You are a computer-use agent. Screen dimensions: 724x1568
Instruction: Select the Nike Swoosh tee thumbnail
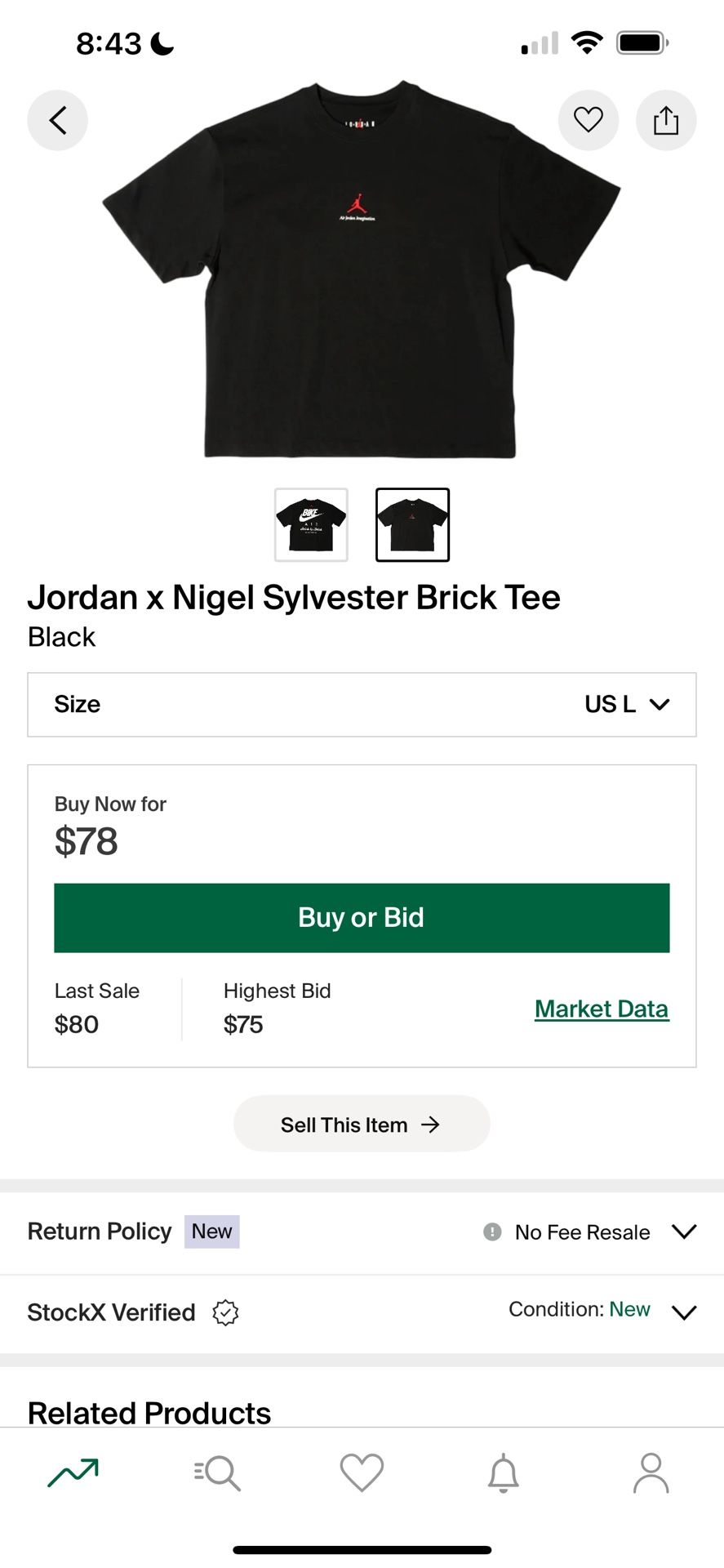[x=311, y=523]
